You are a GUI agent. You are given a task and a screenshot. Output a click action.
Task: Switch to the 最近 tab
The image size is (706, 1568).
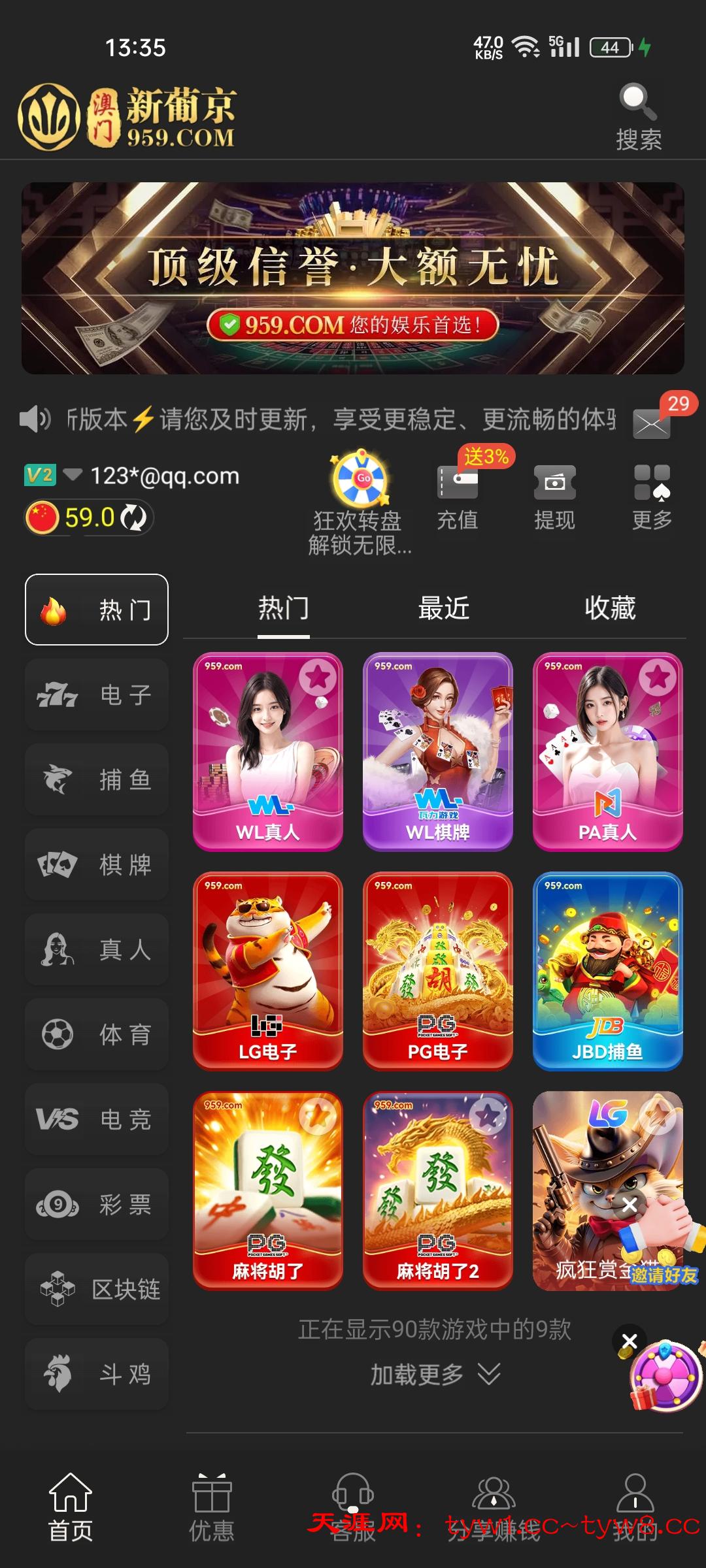pyautogui.click(x=444, y=608)
